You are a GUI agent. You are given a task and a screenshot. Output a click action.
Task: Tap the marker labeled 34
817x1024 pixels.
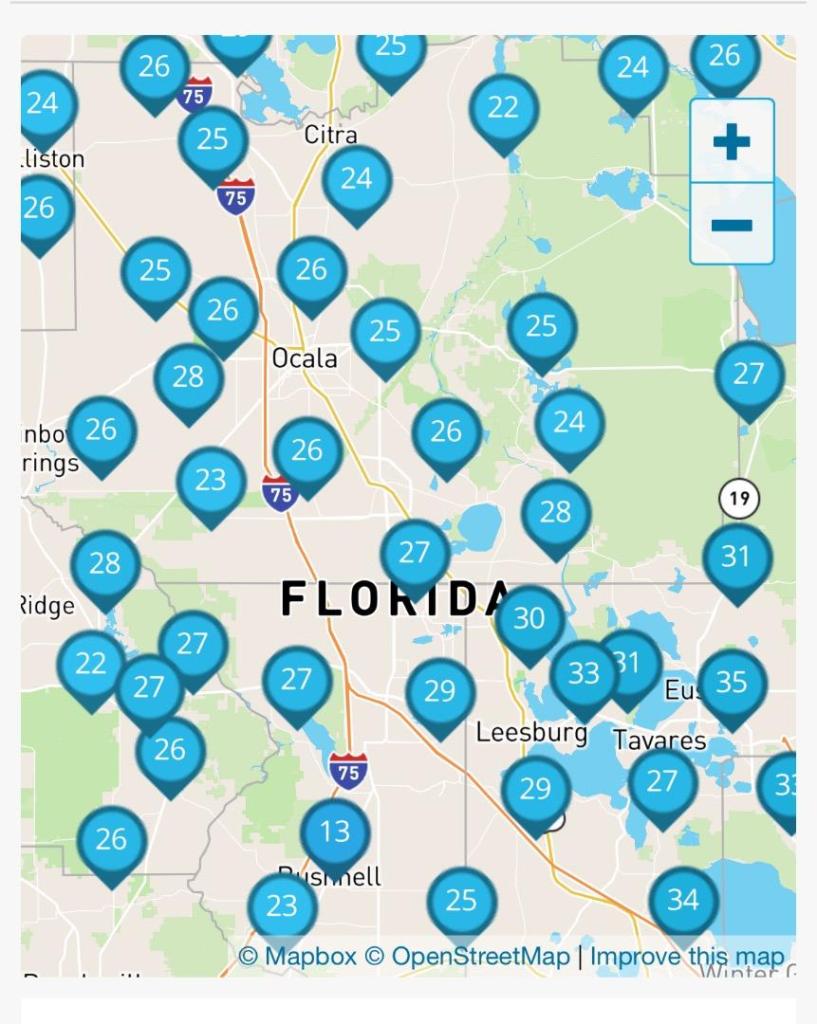683,901
